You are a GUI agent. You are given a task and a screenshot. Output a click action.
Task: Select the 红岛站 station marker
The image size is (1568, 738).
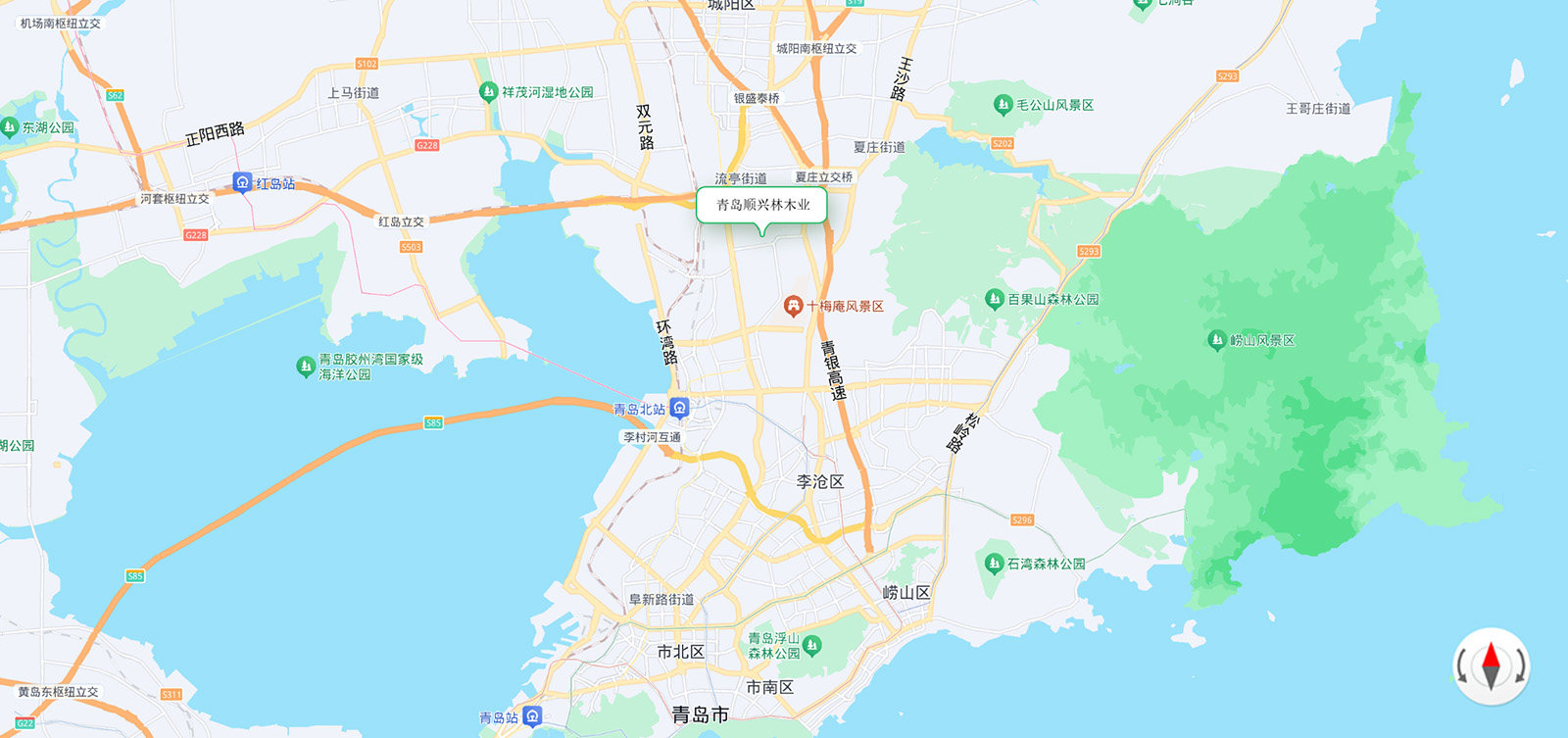pos(242,182)
